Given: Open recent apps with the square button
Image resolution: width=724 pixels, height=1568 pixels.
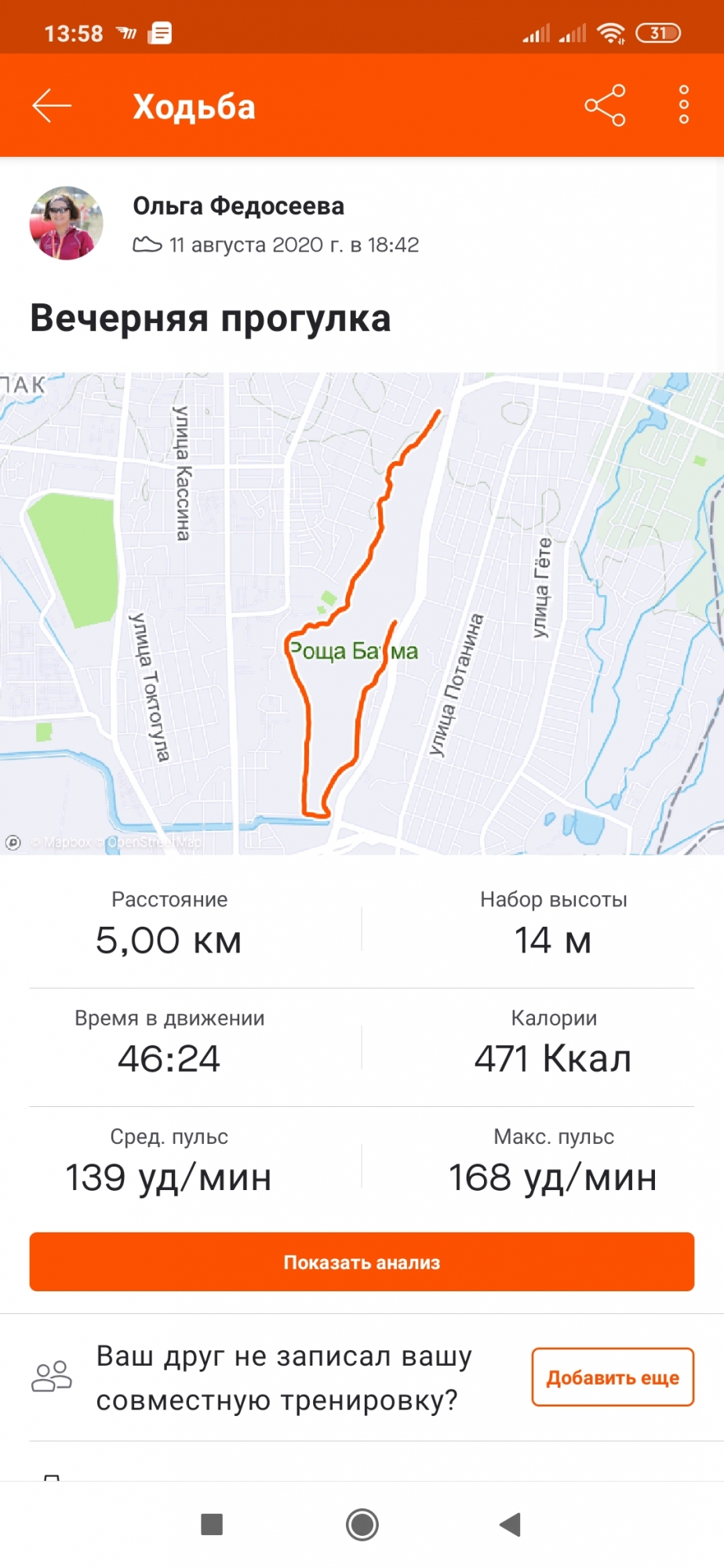Looking at the screenshot, I should (x=212, y=1525).
